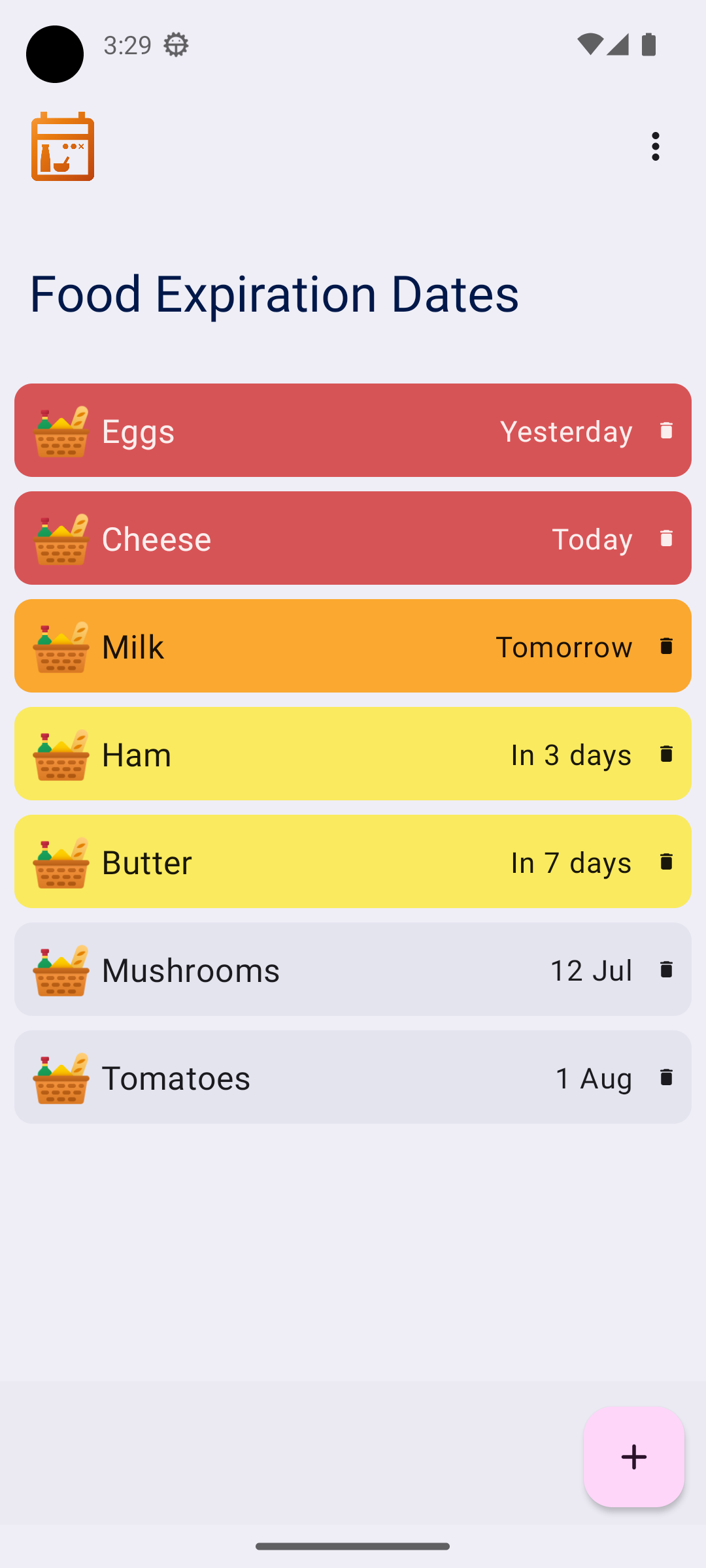Screen dimensions: 706x1568
Task: Delete the Eggs entry
Action: click(x=666, y=431)
